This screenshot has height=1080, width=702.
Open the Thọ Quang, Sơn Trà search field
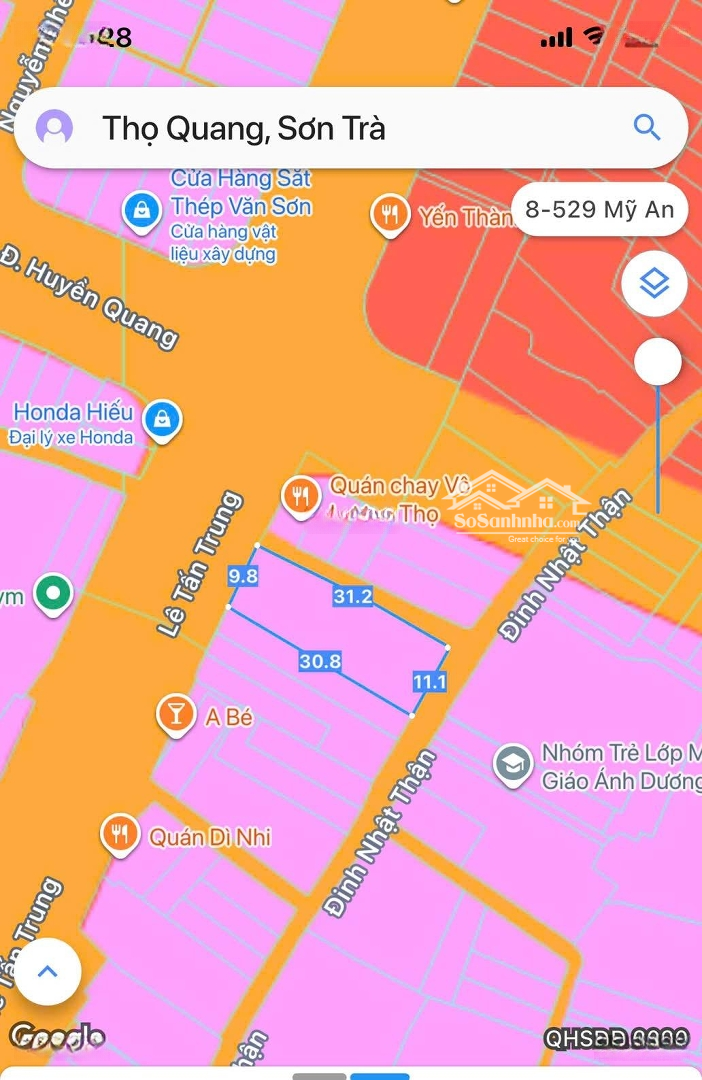click(x=300, y=128)
